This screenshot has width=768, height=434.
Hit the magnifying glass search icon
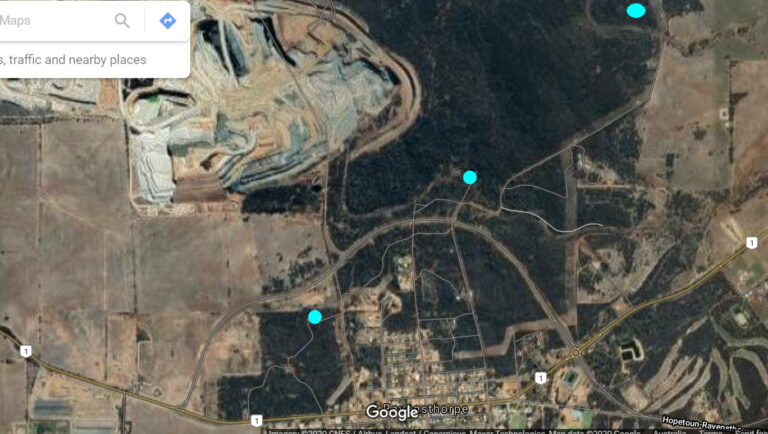click(122, 20)
